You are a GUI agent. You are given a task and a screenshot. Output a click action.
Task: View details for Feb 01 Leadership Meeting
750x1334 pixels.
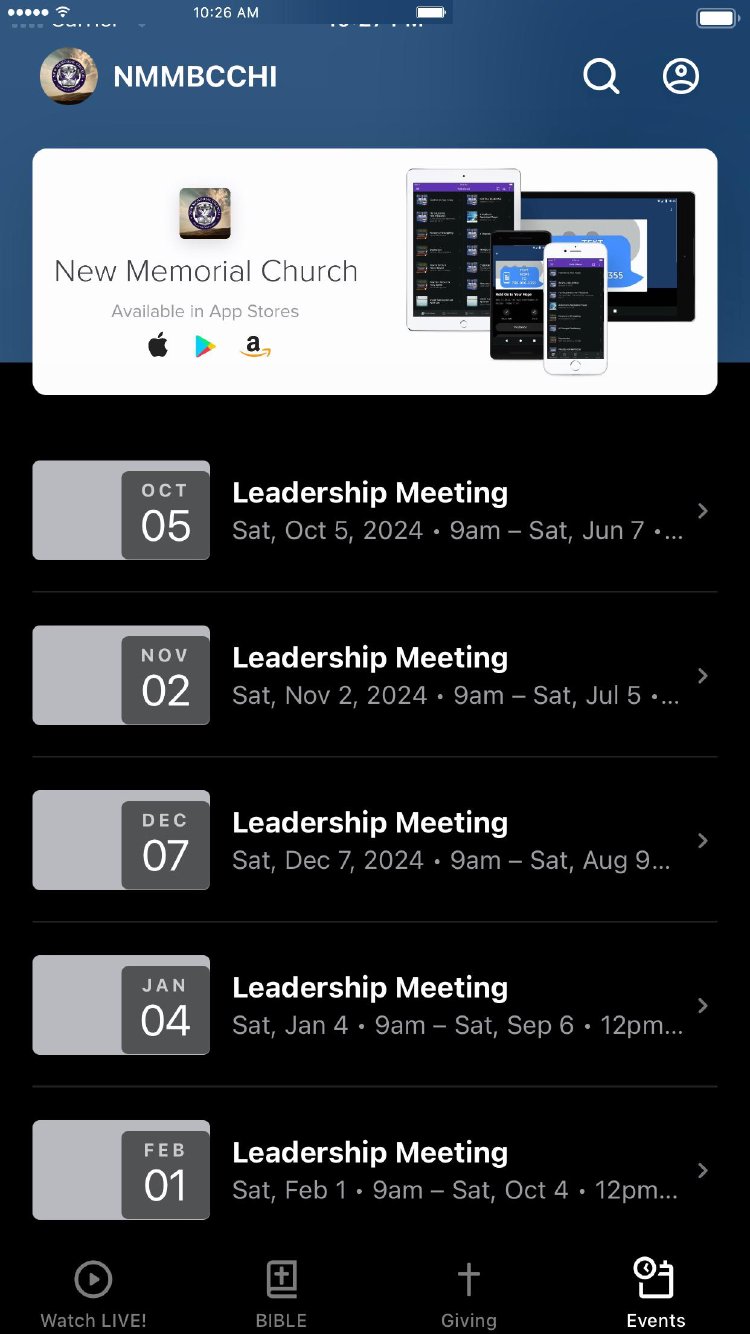click(x=375, y=1170)
